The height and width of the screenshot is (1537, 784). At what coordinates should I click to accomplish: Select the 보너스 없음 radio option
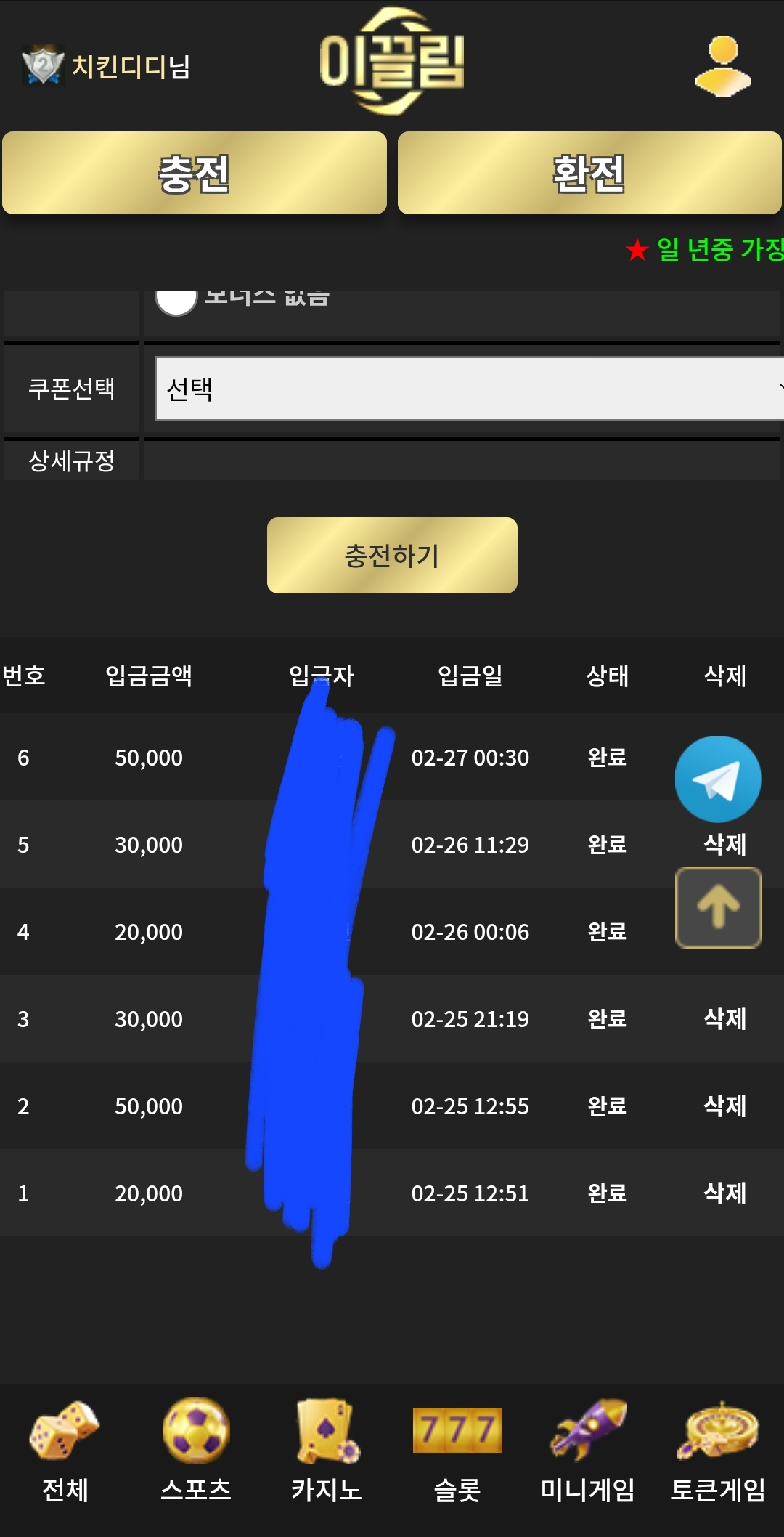[x=176, y=299]
